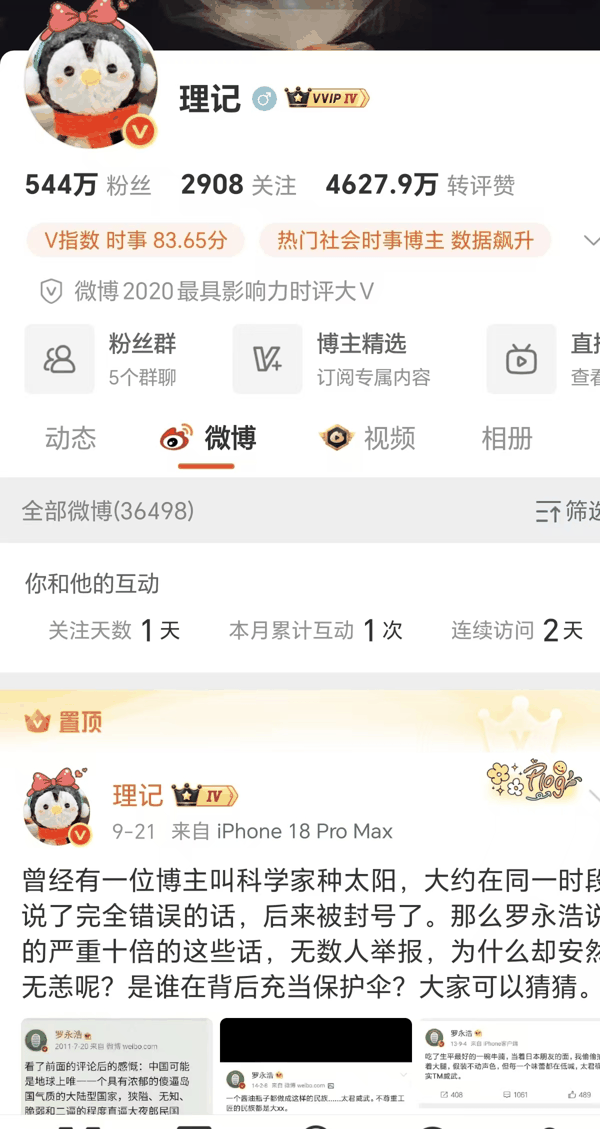Switch to the 动态 tab

click(71, 438)
